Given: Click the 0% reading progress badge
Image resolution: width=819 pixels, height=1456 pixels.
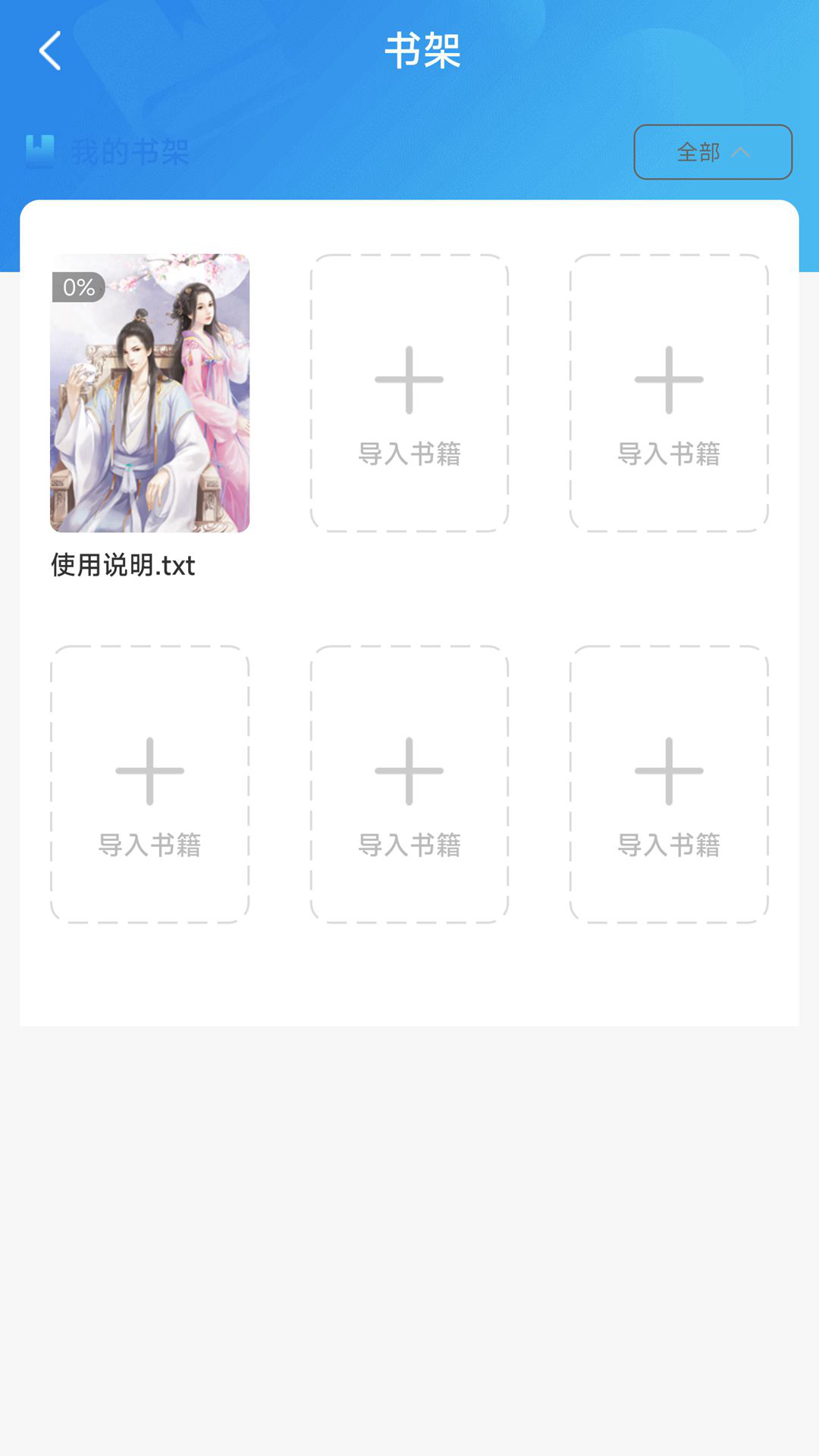Looking at the screenshot, I should pos(77,287).
